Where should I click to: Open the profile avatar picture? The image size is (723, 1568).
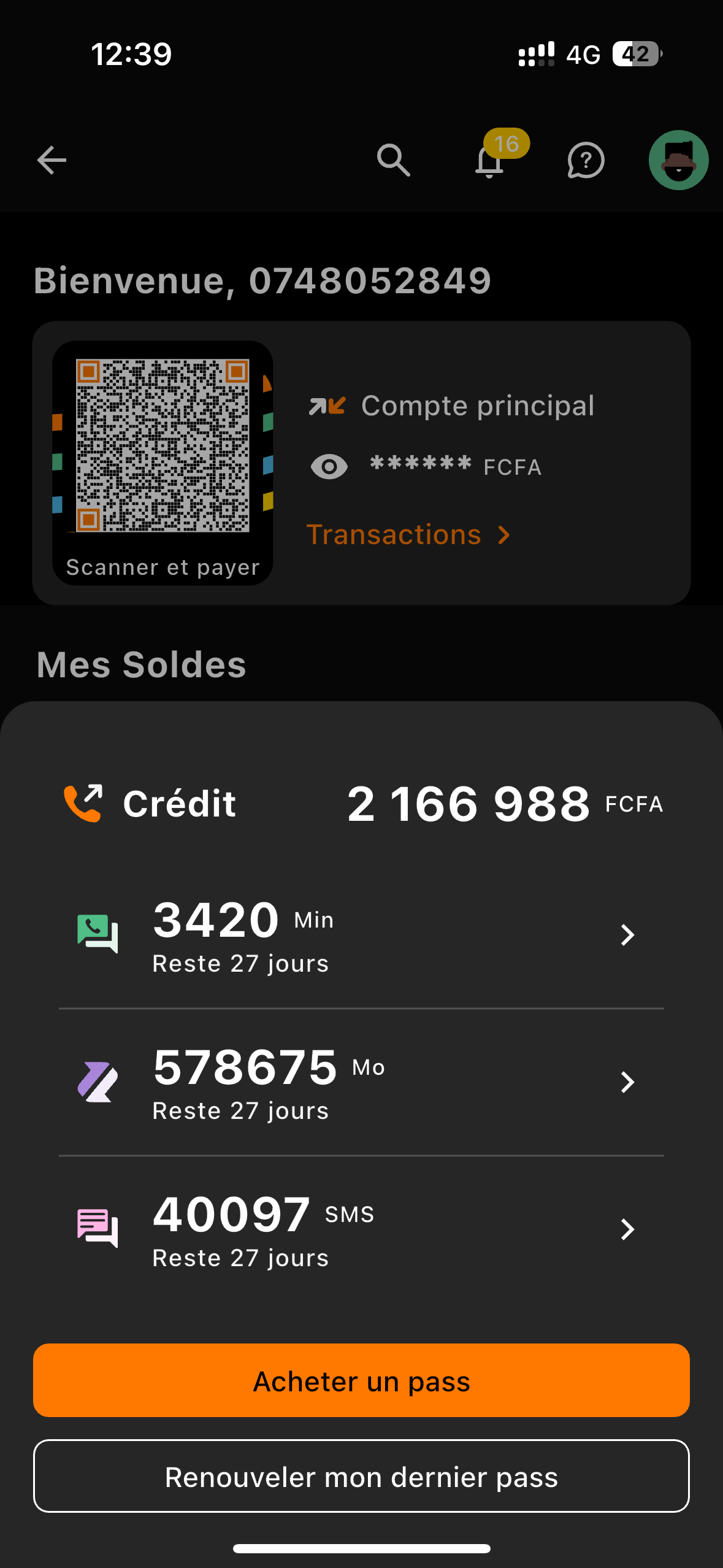(678, 159)
